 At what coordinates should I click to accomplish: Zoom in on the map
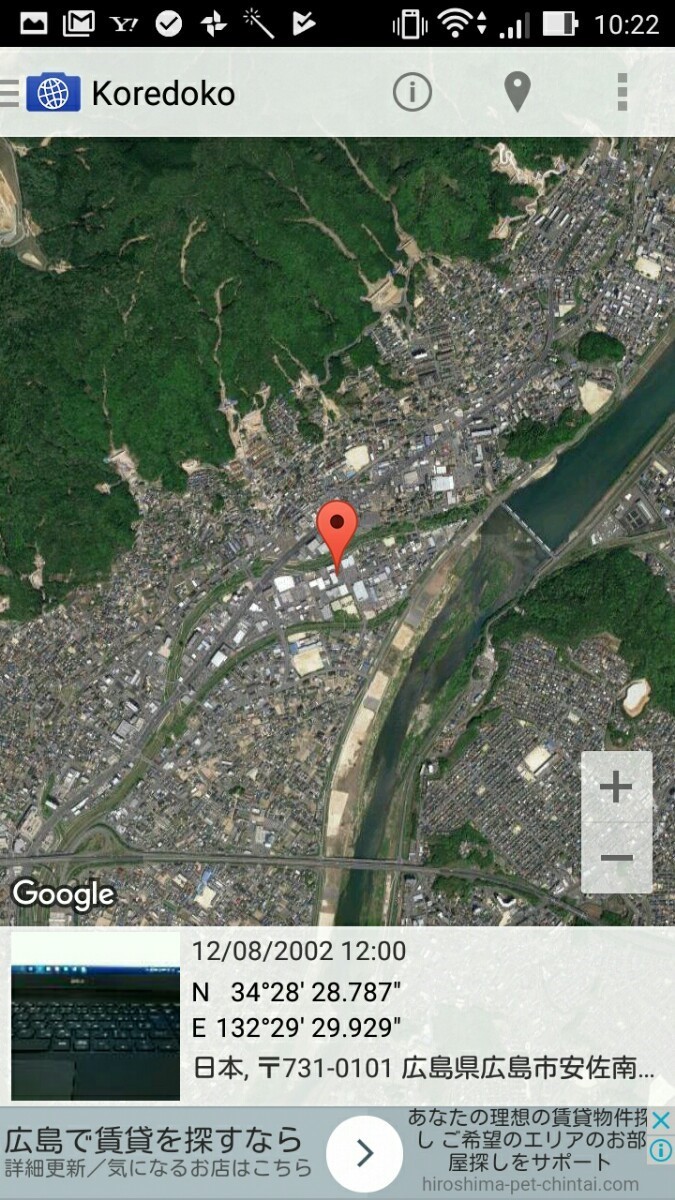(616, 788)
